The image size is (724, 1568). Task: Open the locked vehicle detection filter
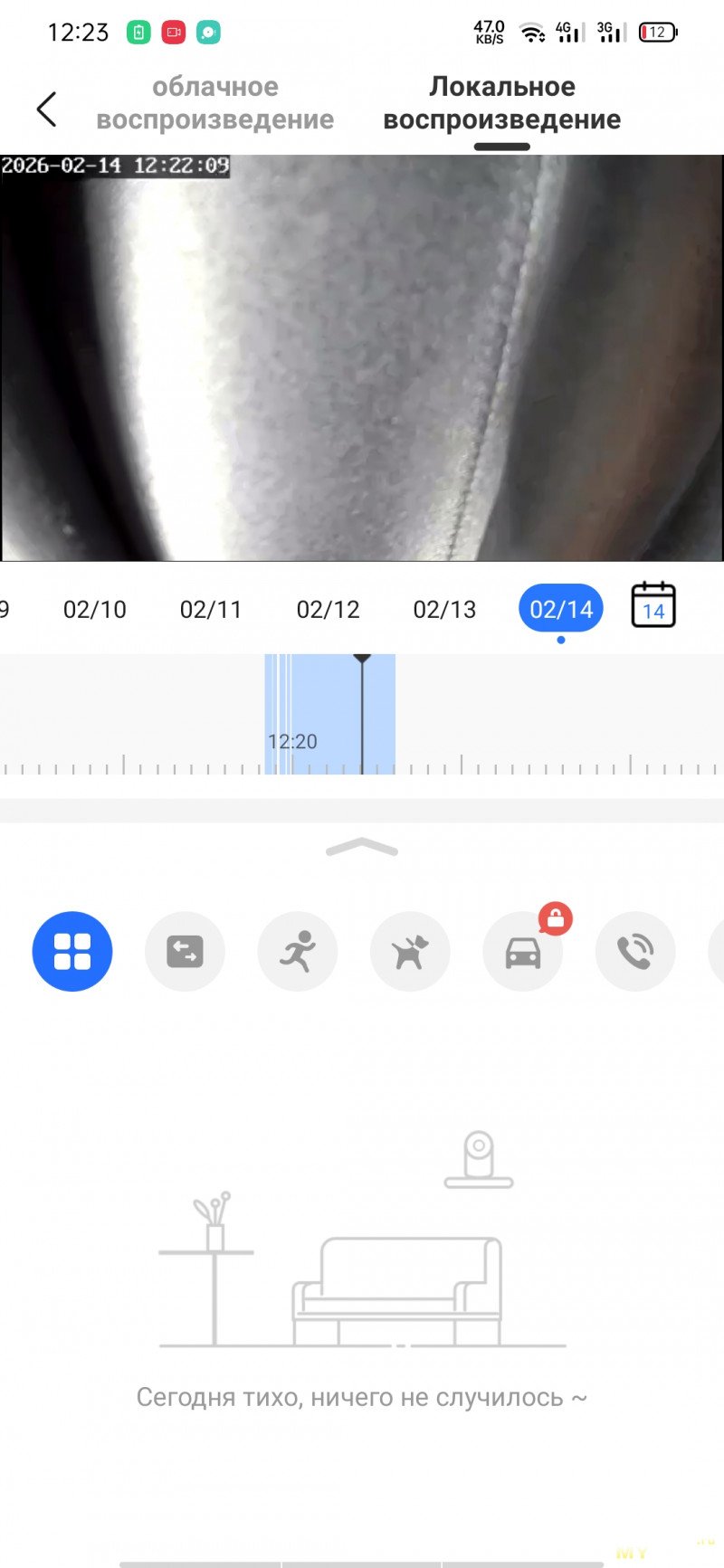pyautogui.click(x=523, y=951)
